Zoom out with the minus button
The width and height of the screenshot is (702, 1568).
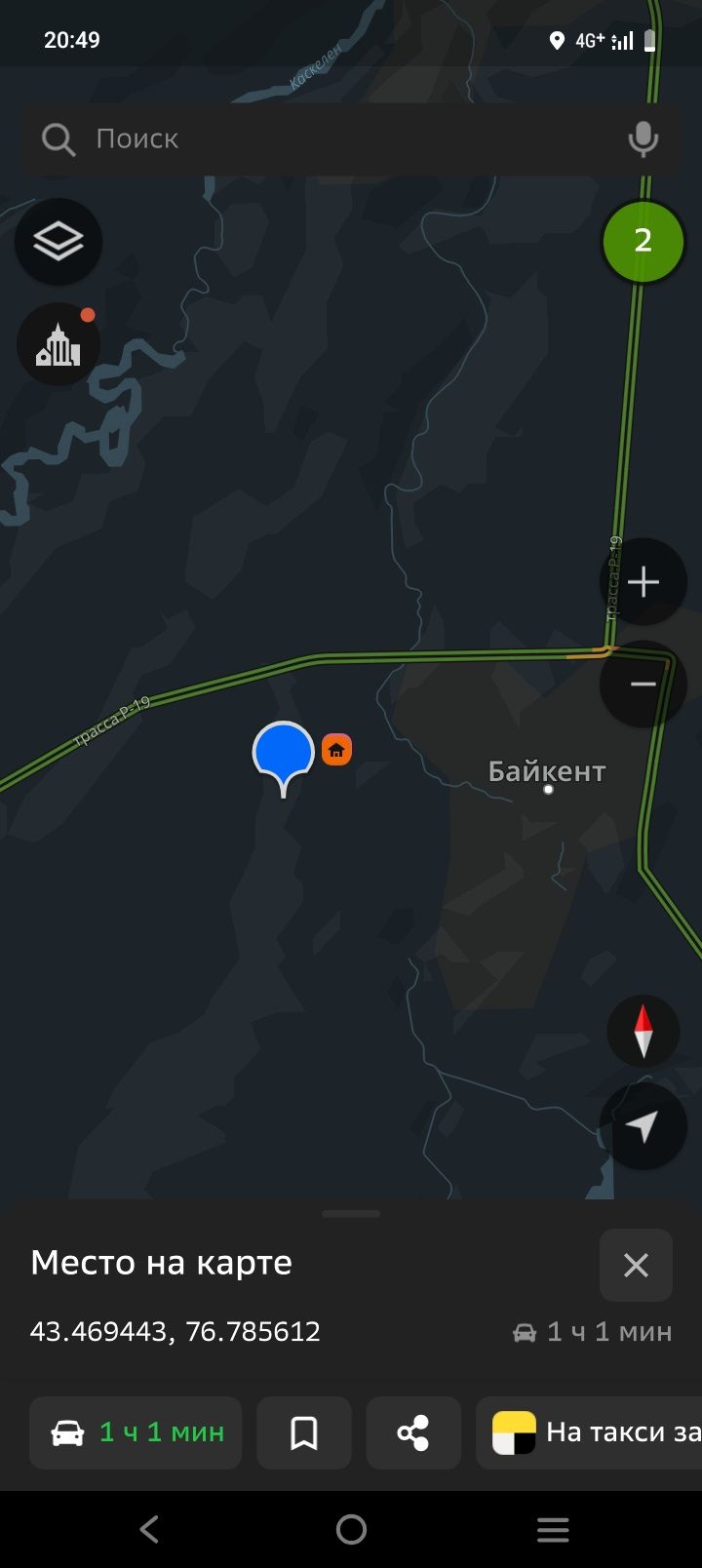(x=643, y=685)
